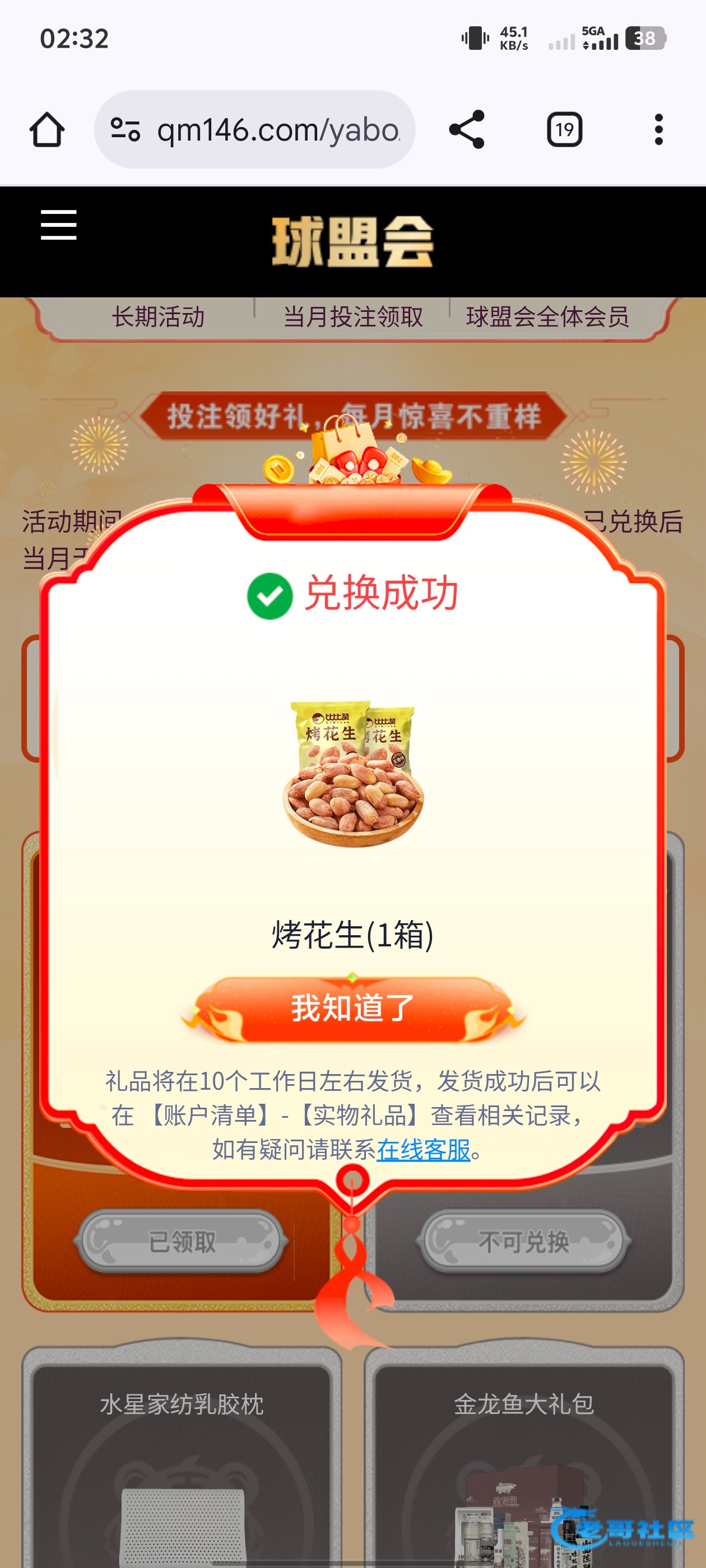This screenshot has height=1568, width=706.
Task: Open the hamburger drawer menu
Action: click(x=58, y=225)
